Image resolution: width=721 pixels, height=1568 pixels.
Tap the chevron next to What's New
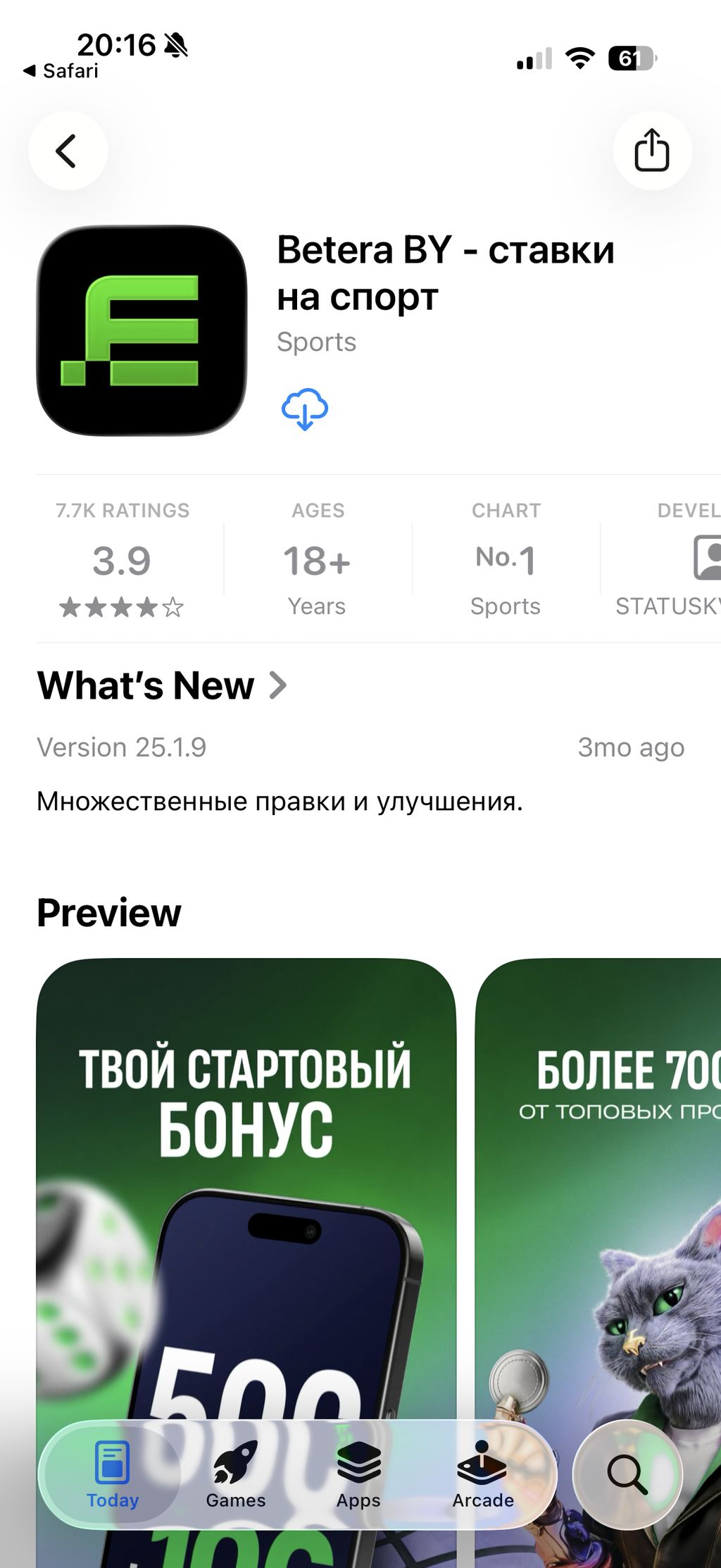(x=279, y=685)
